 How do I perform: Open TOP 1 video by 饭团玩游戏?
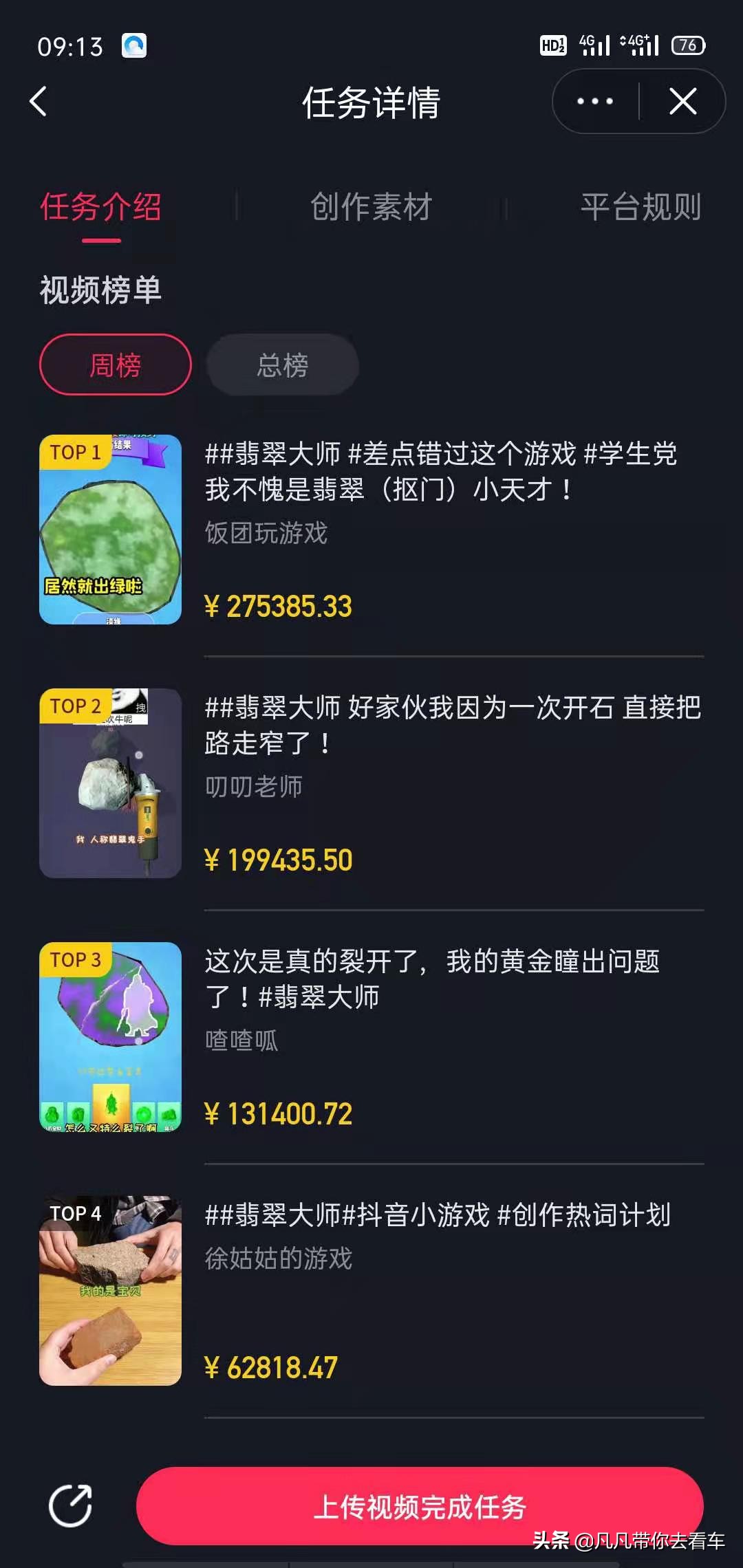point(110,530)
